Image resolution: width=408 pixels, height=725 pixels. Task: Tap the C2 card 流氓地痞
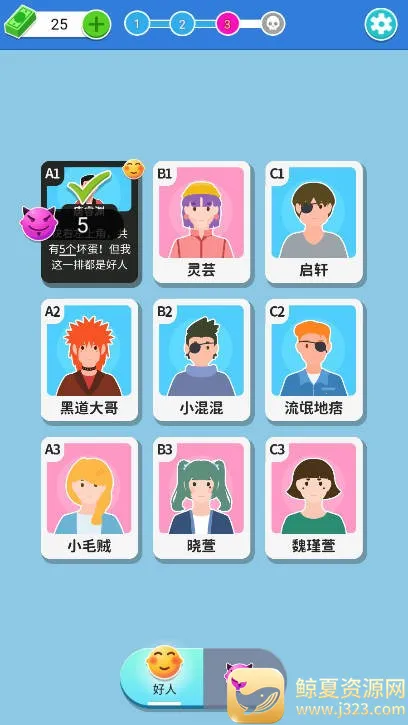pyautogui.click(x=314, y=360)
